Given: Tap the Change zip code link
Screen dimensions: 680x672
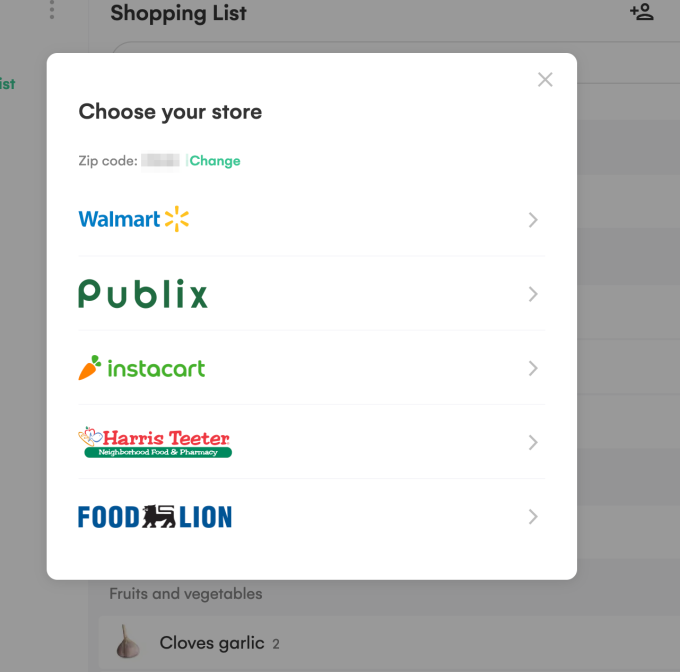Looking at the screenshot, I should tap(215, 161).
